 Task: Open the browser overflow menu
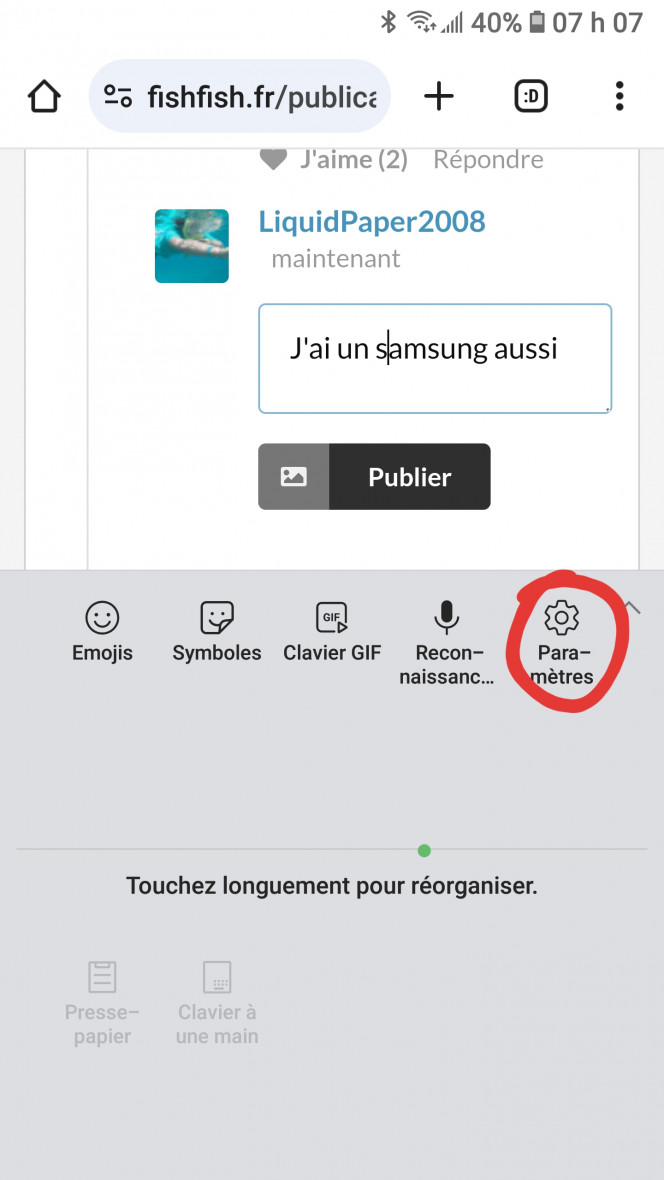(619, 96)
